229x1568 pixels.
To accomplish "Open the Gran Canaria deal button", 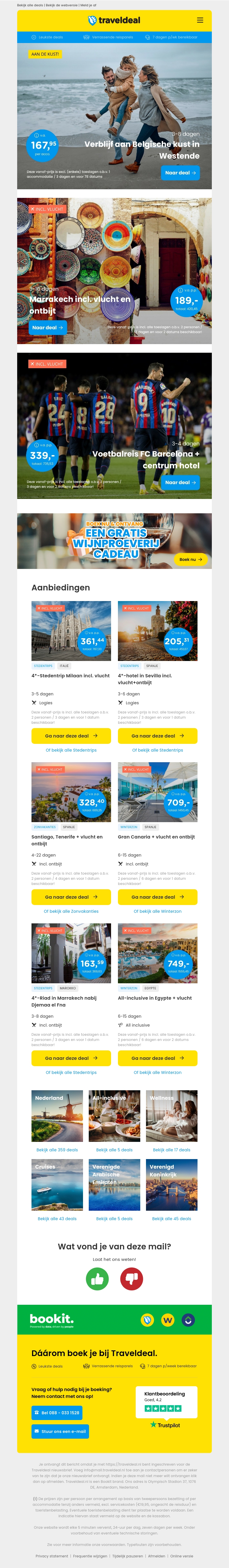I will (157, 897).
